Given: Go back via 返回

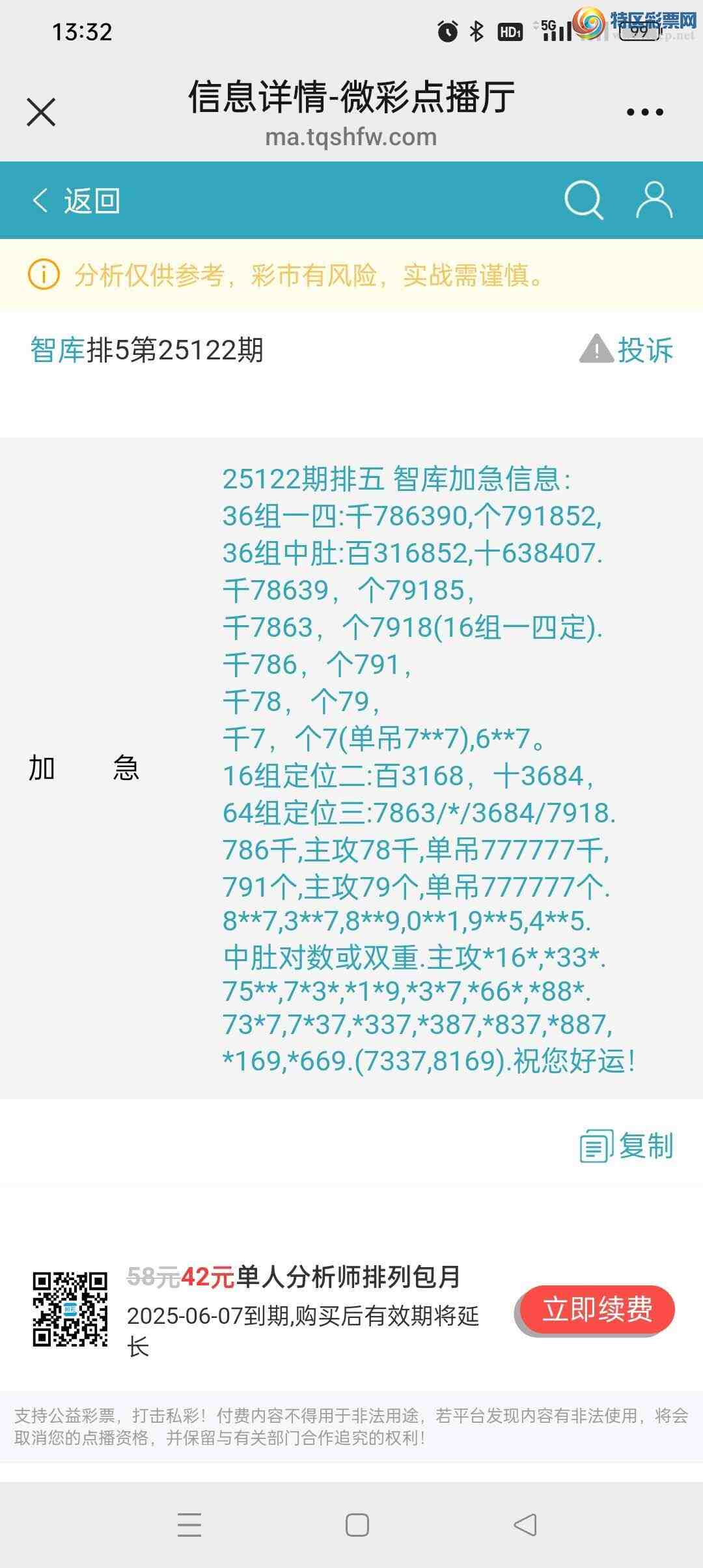Looking at the screenshot, I should point(77,201).
